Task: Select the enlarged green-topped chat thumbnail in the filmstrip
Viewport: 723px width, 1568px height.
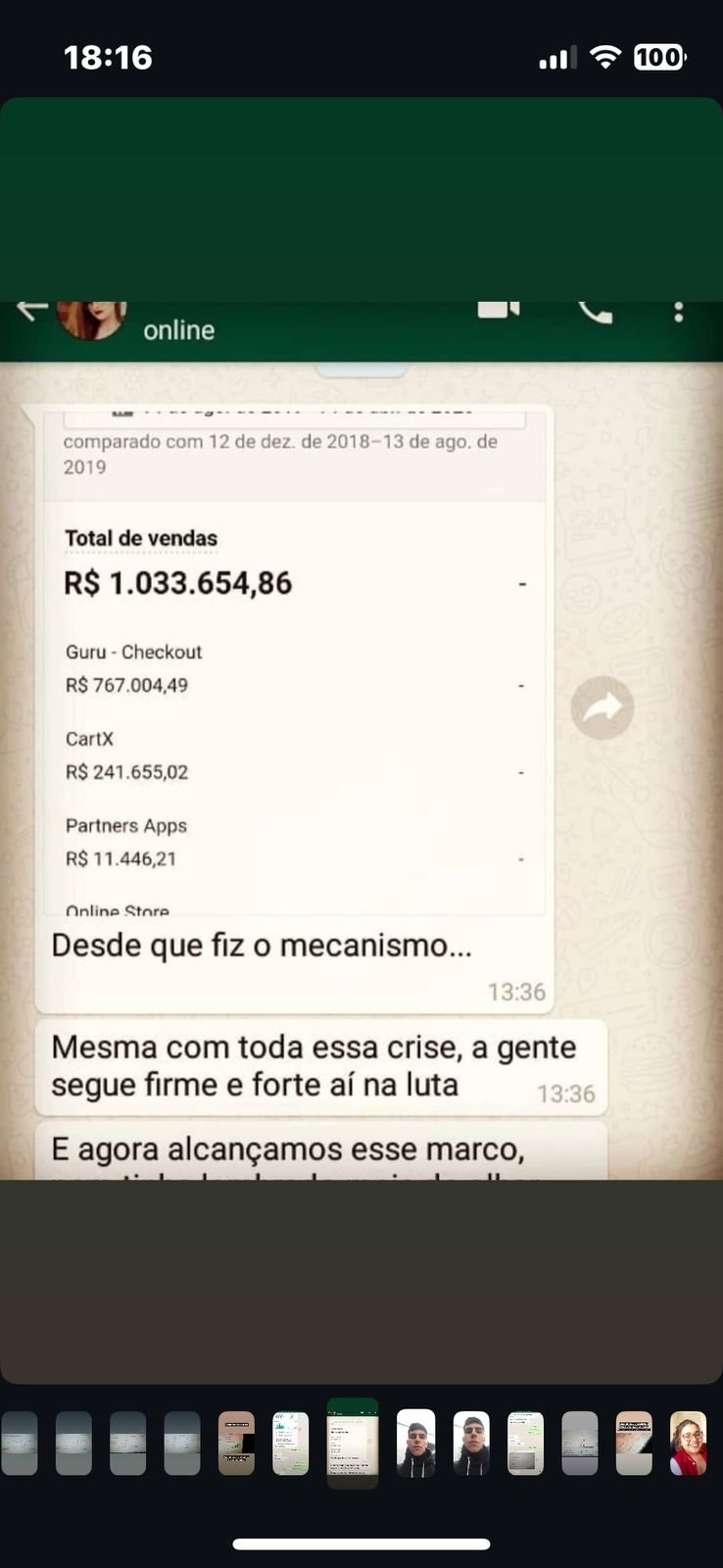Action: click(x=353, y=1443)
